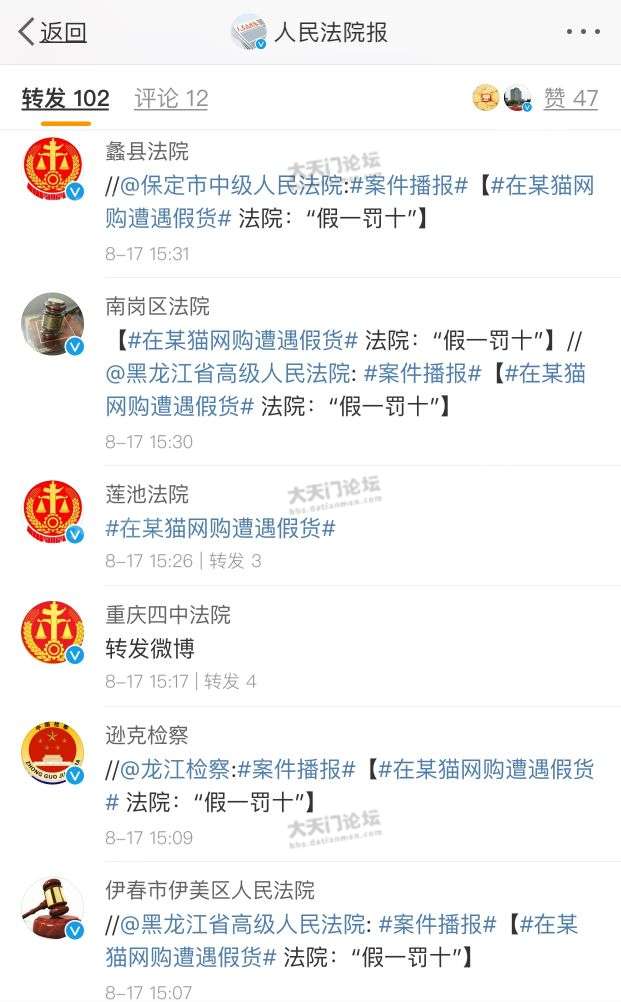Screen dimensions: 621x1002
Task: Switch to the 评论 12 tab
Action: pos(171,98)
